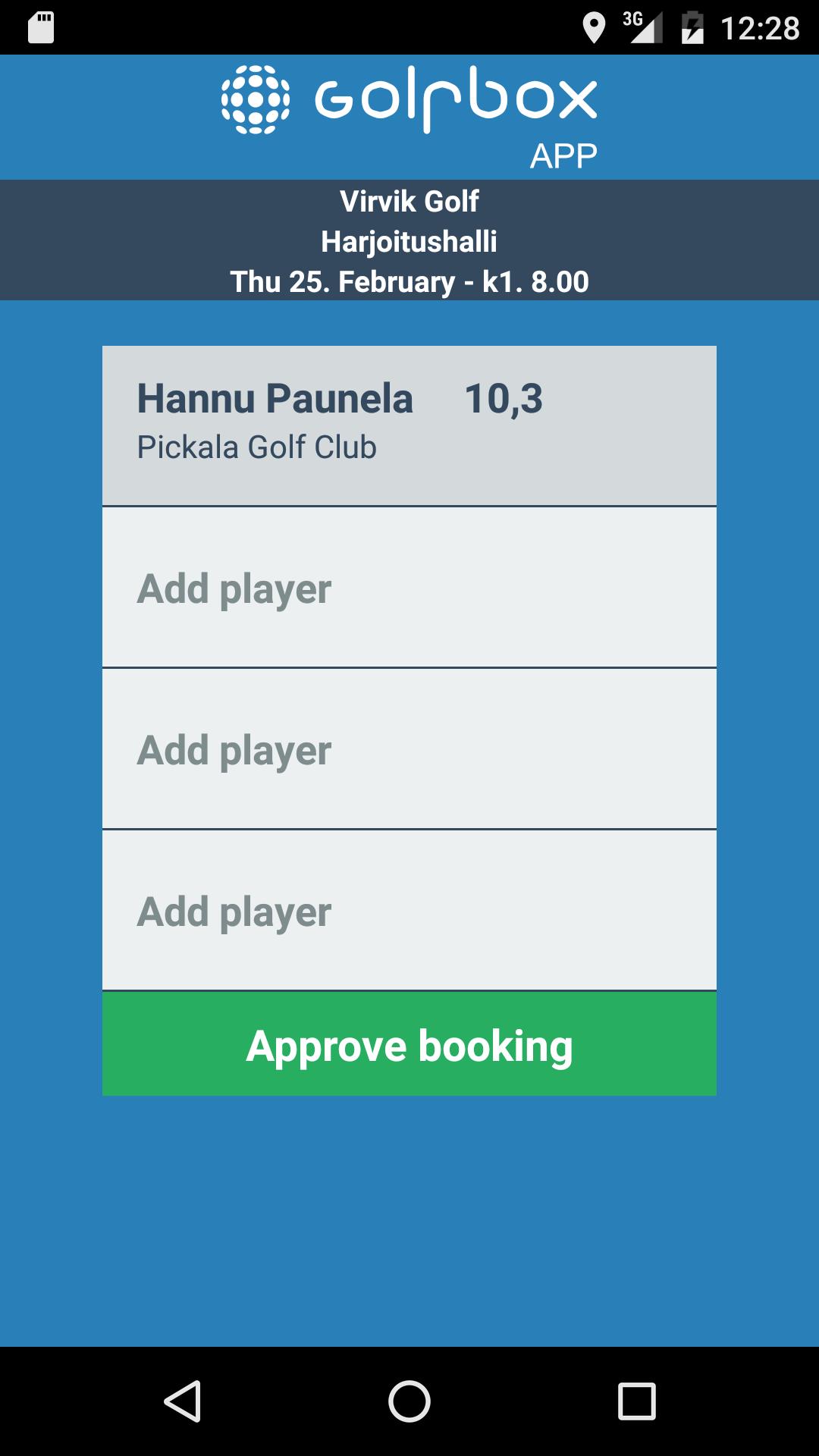Click the Virvik Golf header text
This screenshot has height=1456, width=819.
(409, 201)
